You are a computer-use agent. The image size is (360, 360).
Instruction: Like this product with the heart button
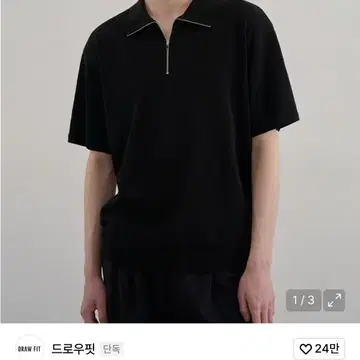pos(319,349)
